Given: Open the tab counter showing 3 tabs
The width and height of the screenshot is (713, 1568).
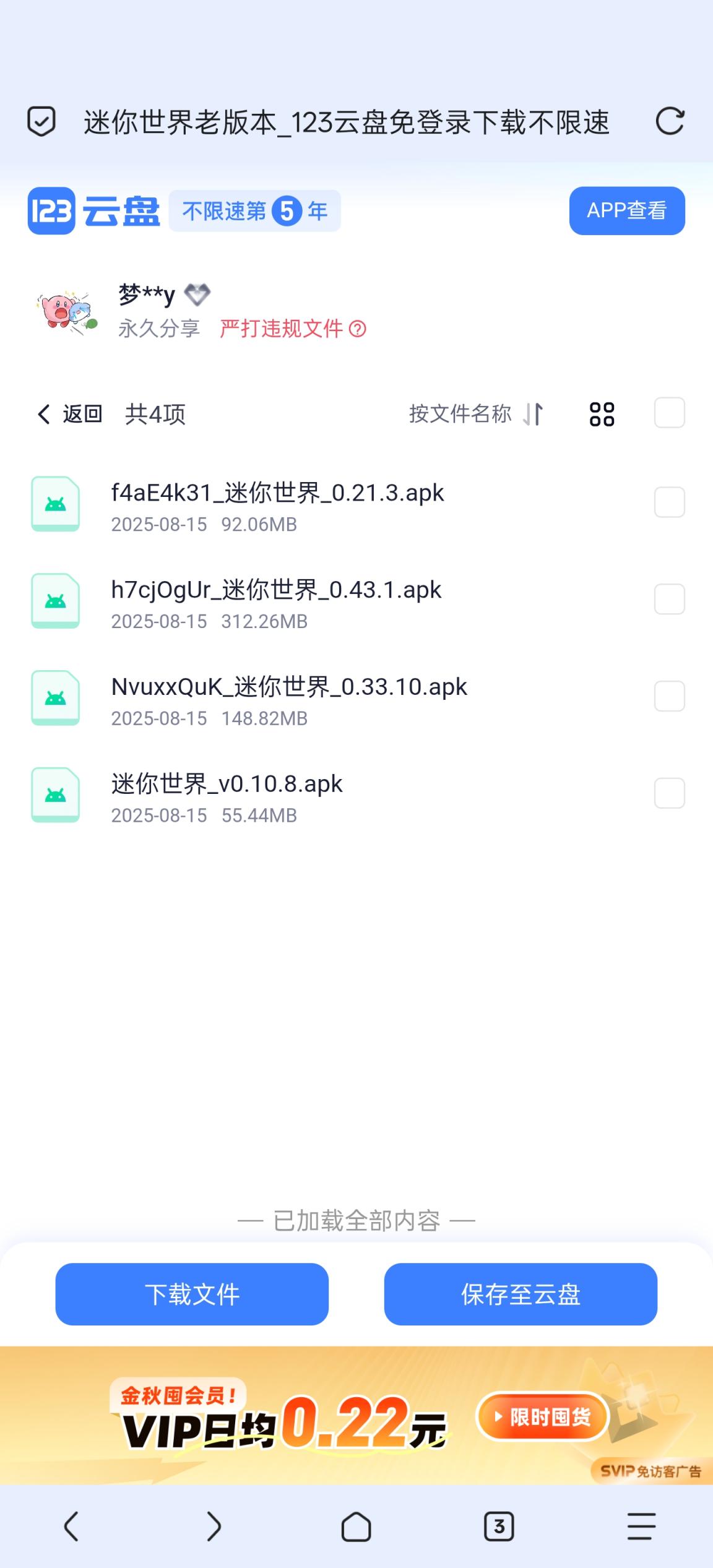Looking at the screenshot, I should tap(499, 1527).
